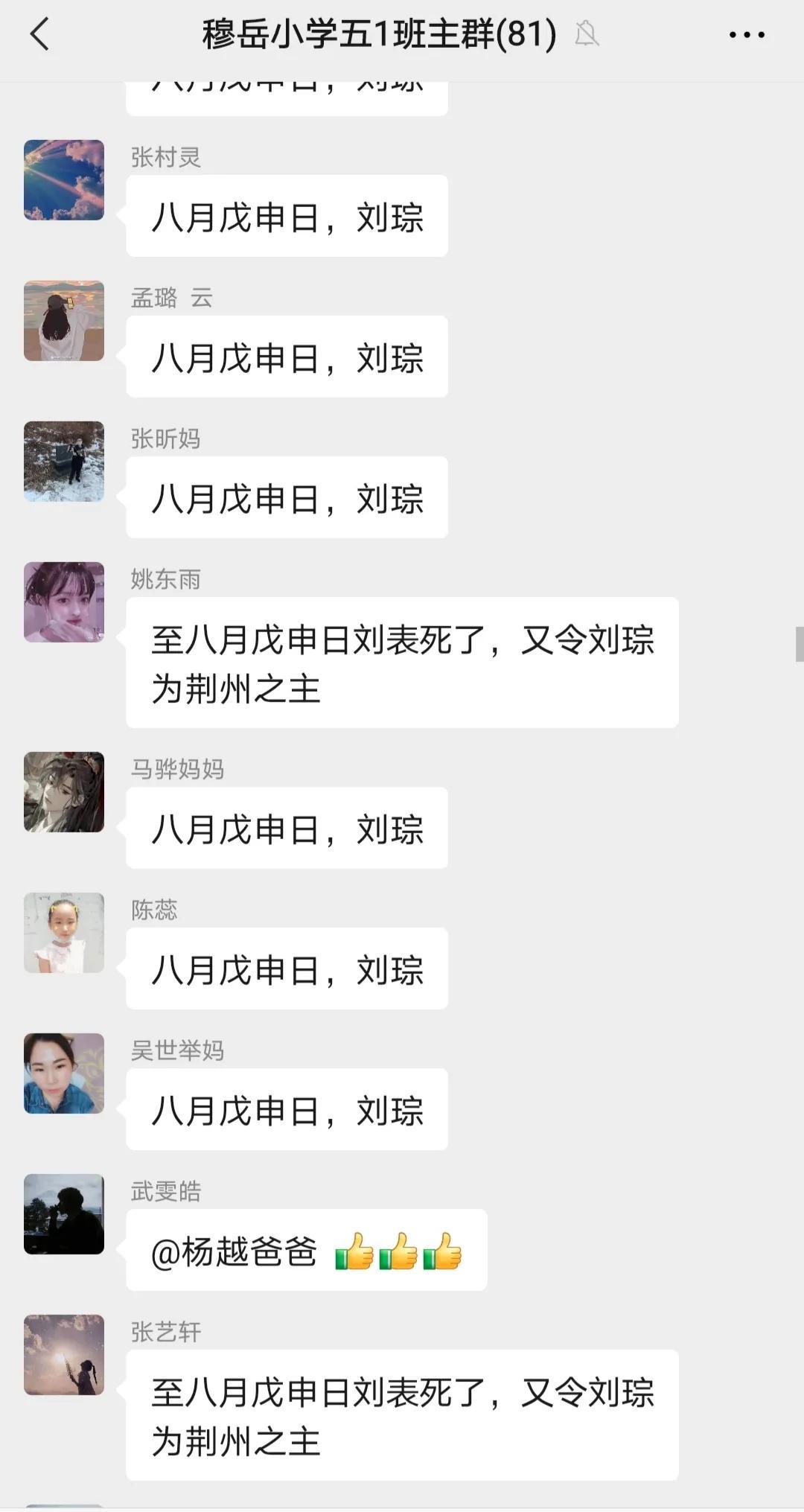Tap 武雯皓's avatar
804x1512 pixels.
tap(64, 1214)
